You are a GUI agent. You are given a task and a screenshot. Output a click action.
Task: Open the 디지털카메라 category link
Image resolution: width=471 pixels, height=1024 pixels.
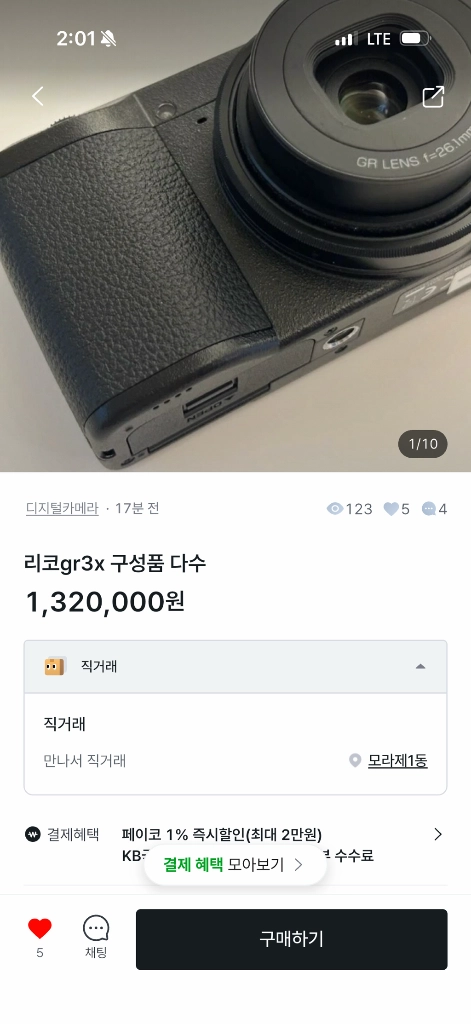pyautogui.click(x=62, y=508)
